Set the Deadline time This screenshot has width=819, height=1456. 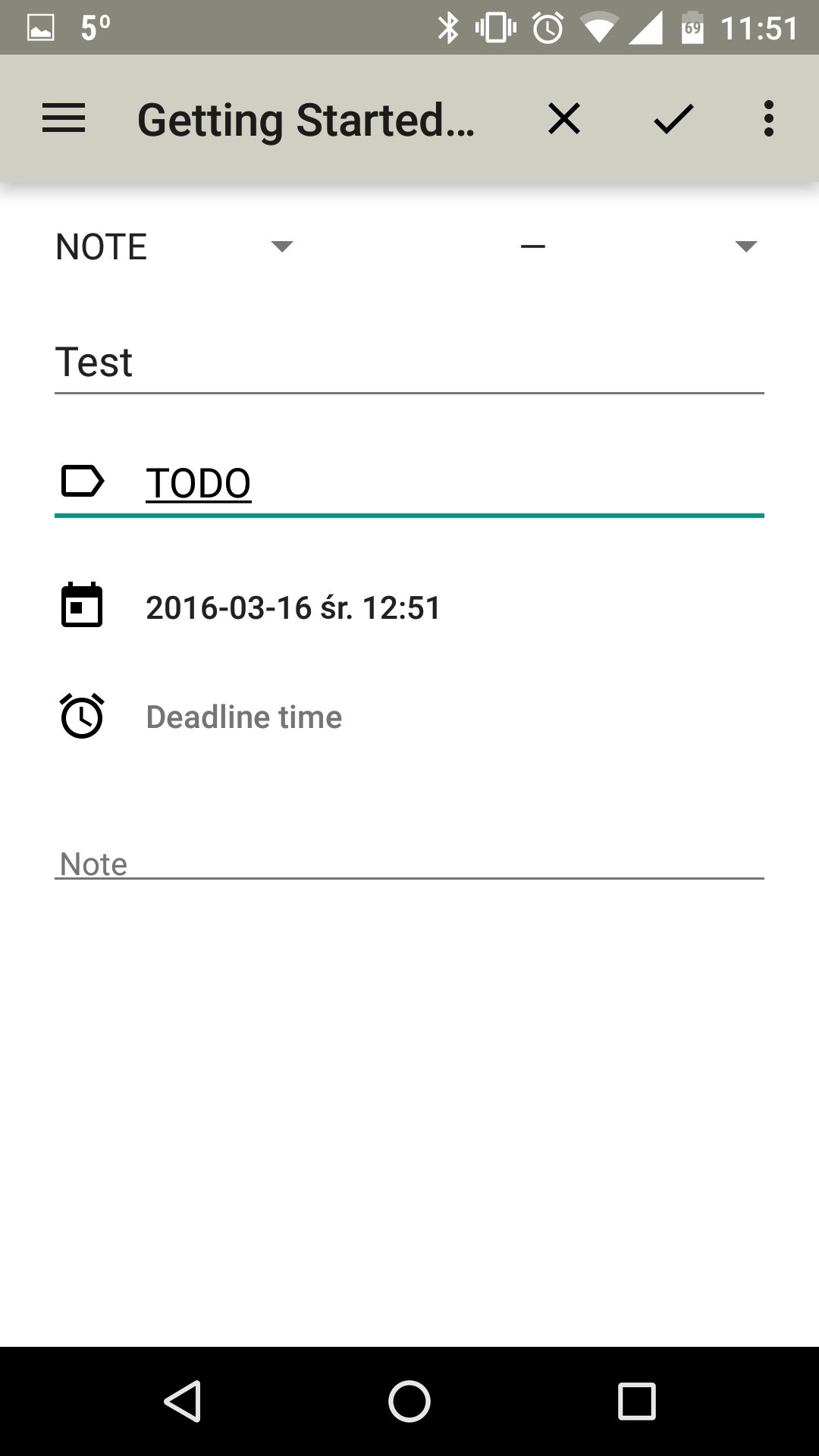(243, 717)
